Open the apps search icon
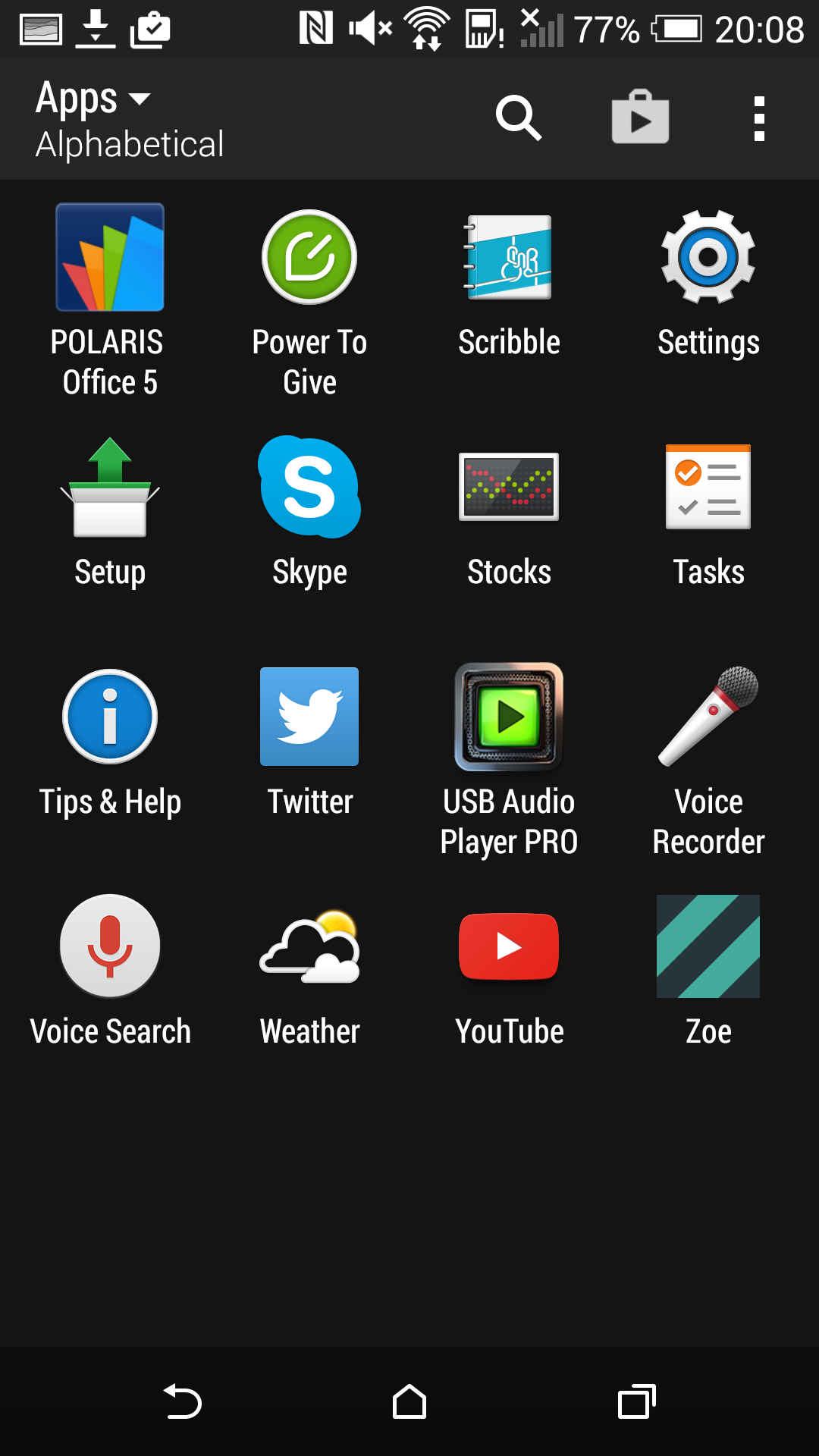This screenshot has height=1456, width=819. [519, 118]
